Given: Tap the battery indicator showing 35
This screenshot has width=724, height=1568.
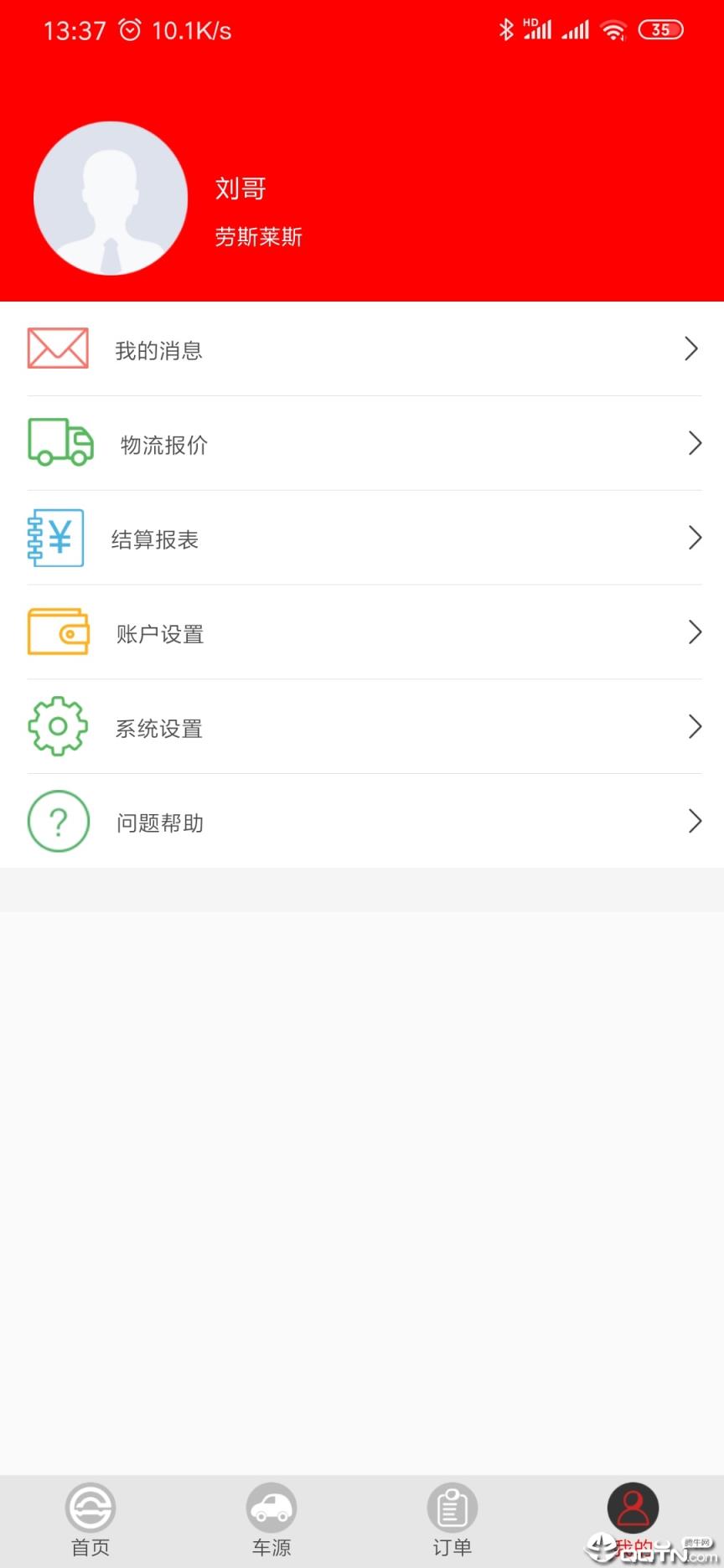Looking at the screenshot, I should click(661, 29).
